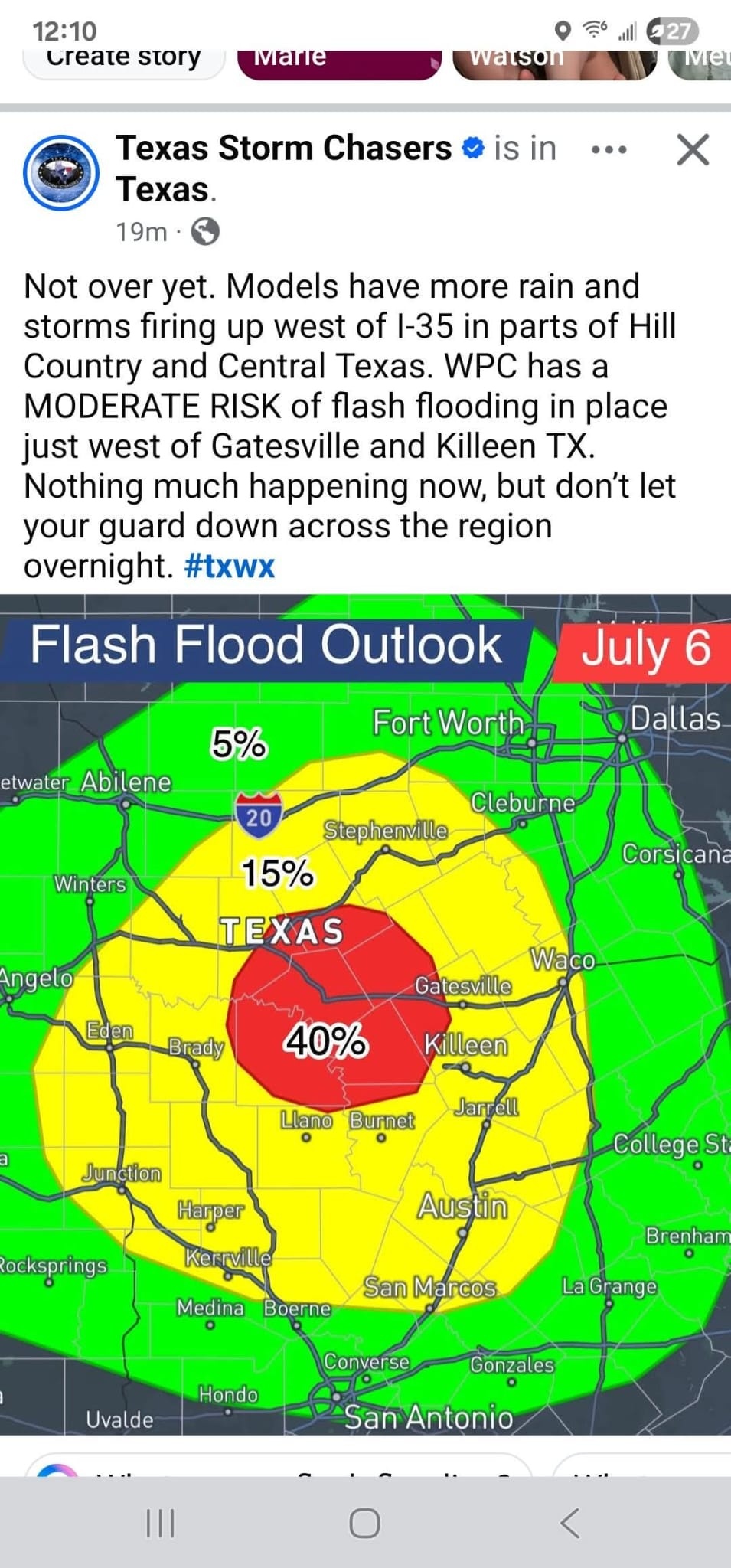Open the Texas Storm Chasers page name
Screen dimensions: 731x1568
tap(284, 148)
